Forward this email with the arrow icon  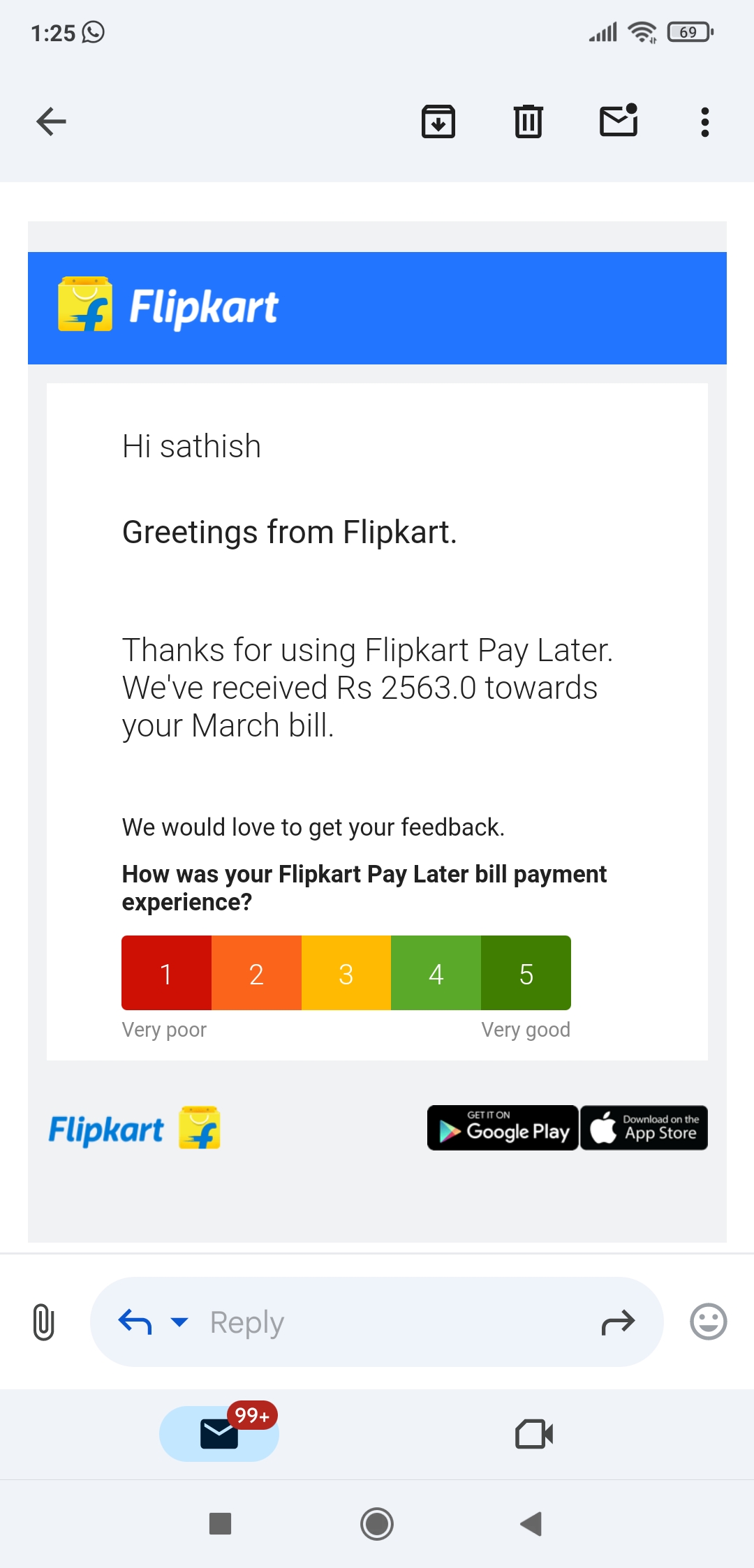point(618,1322)
